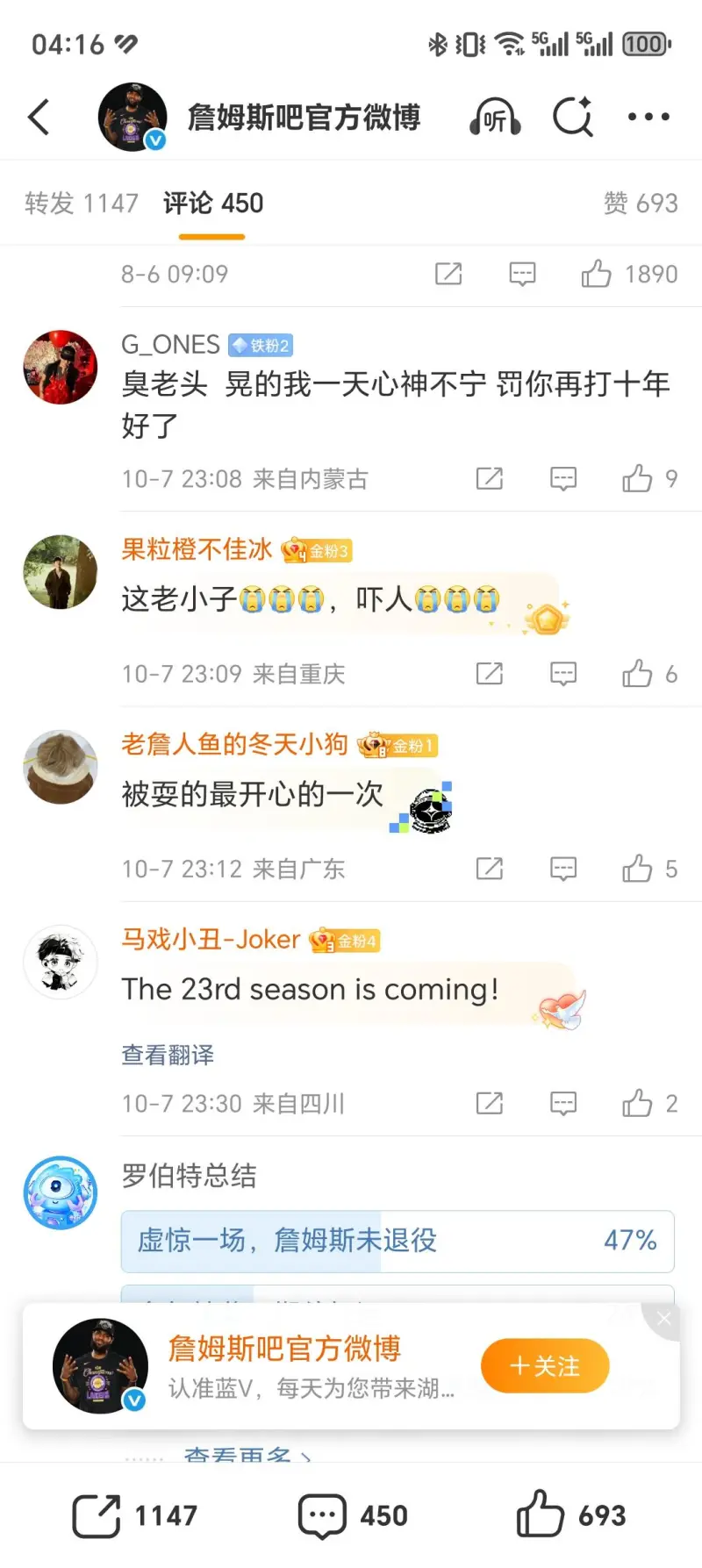Repost the comment by 果粒橙不佳冰
This screenshot has height=1568, width=702.
(x=490, y=674)
